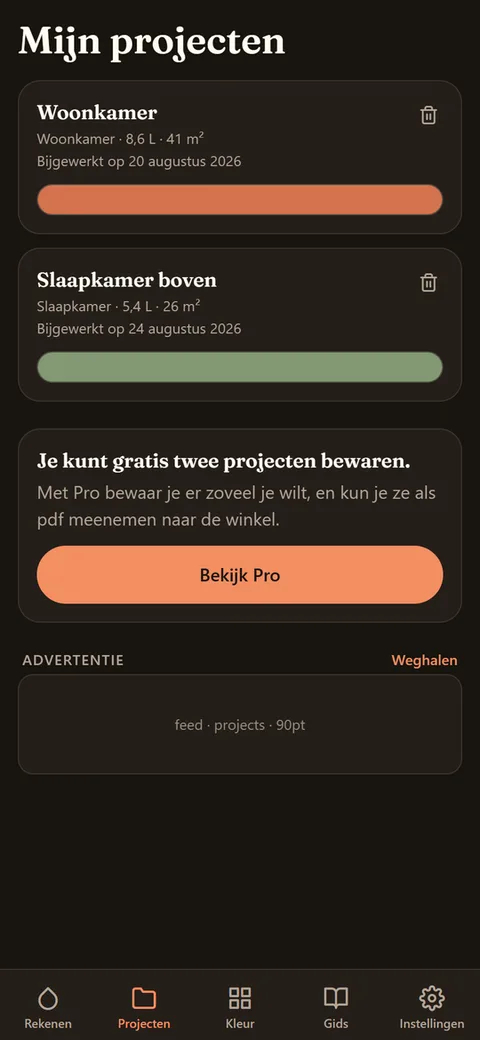
Task: Tap the Bekijk Pro button
Action: (240, 575)
